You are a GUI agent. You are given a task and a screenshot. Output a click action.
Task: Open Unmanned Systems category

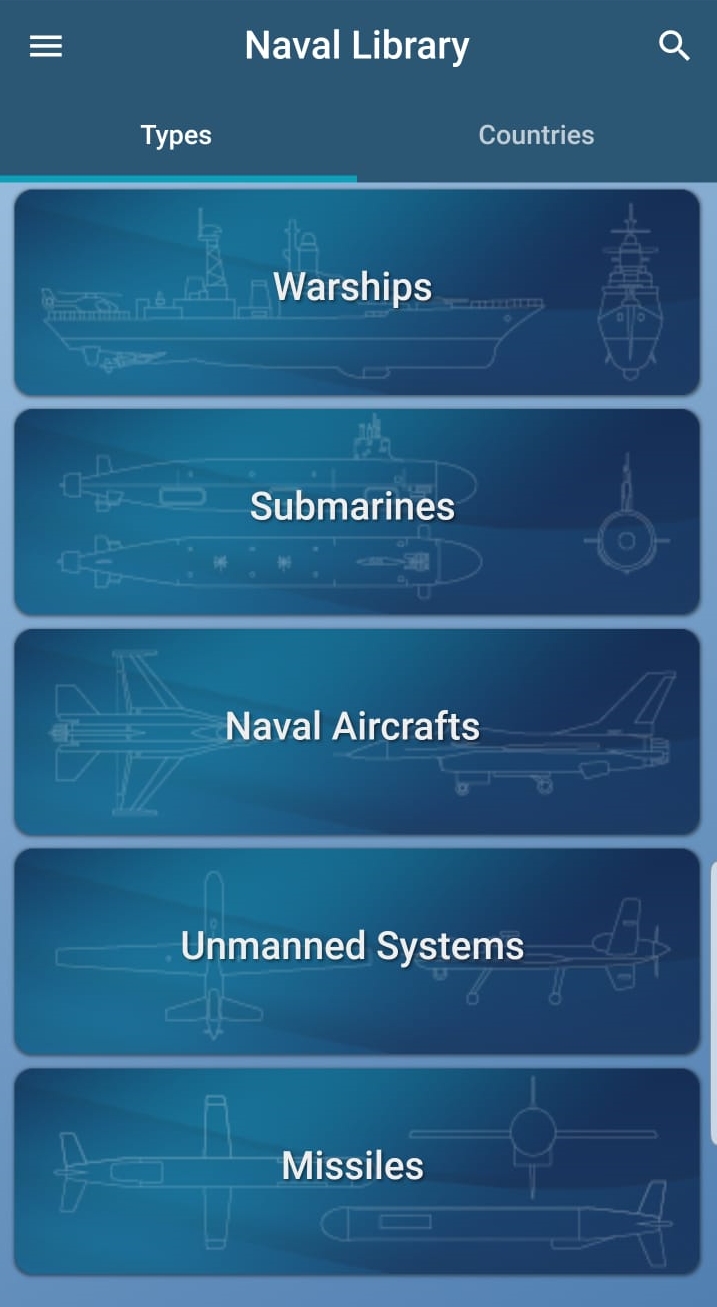pyautogui.click(x=357, y=951)
